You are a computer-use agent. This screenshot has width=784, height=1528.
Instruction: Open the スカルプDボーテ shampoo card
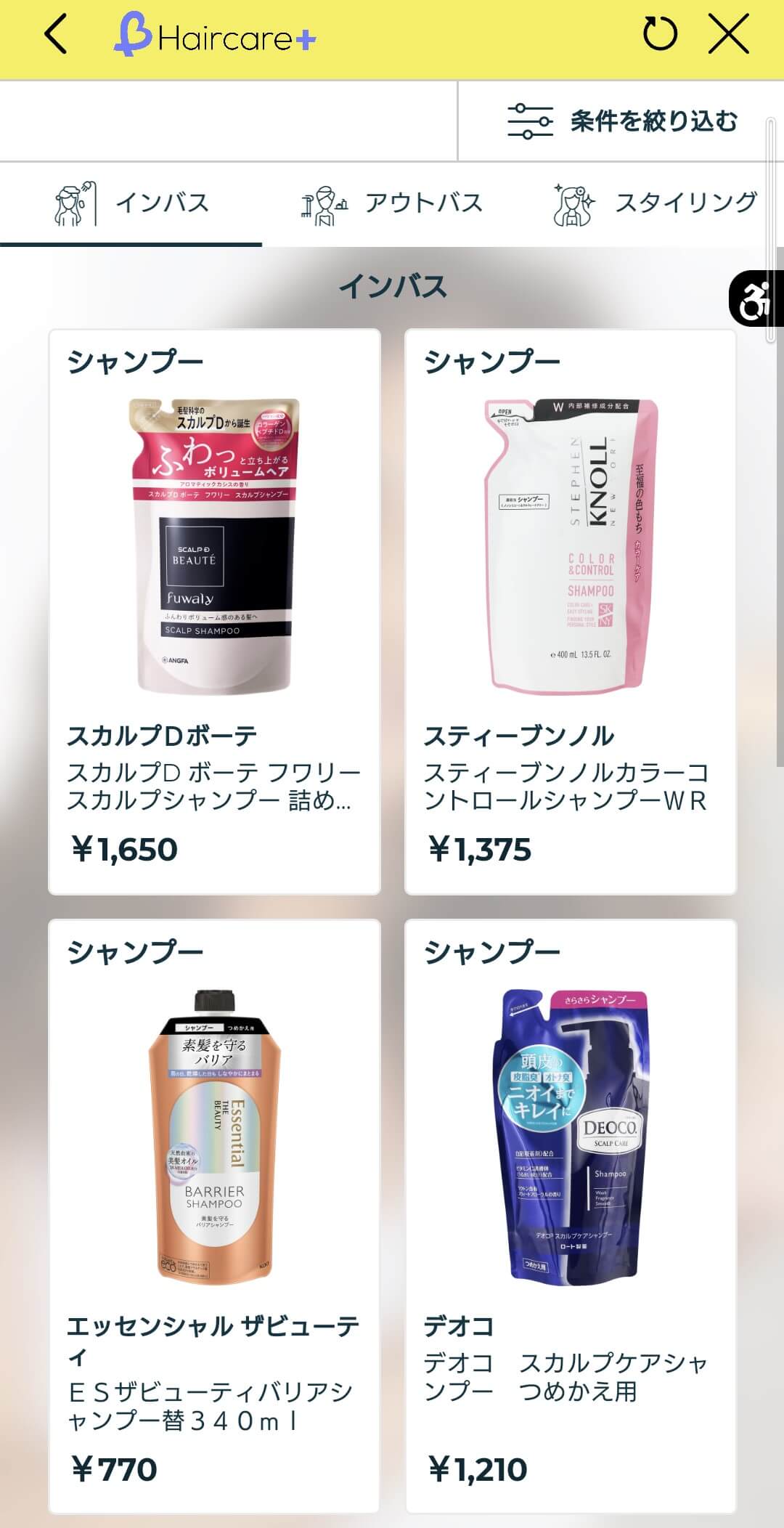pyautogui.click(x=214, y=611)
